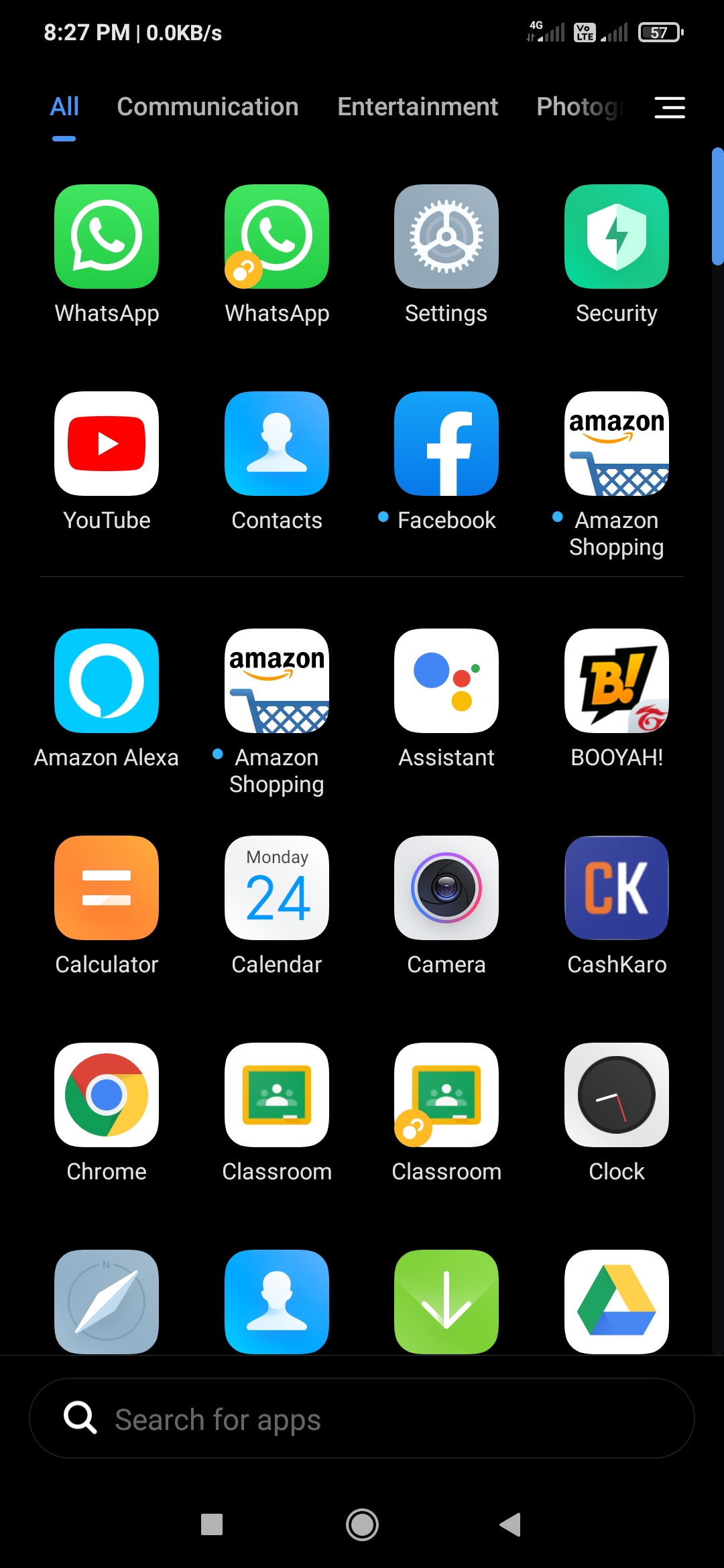Launch the Security app

(x=616, y=237)
